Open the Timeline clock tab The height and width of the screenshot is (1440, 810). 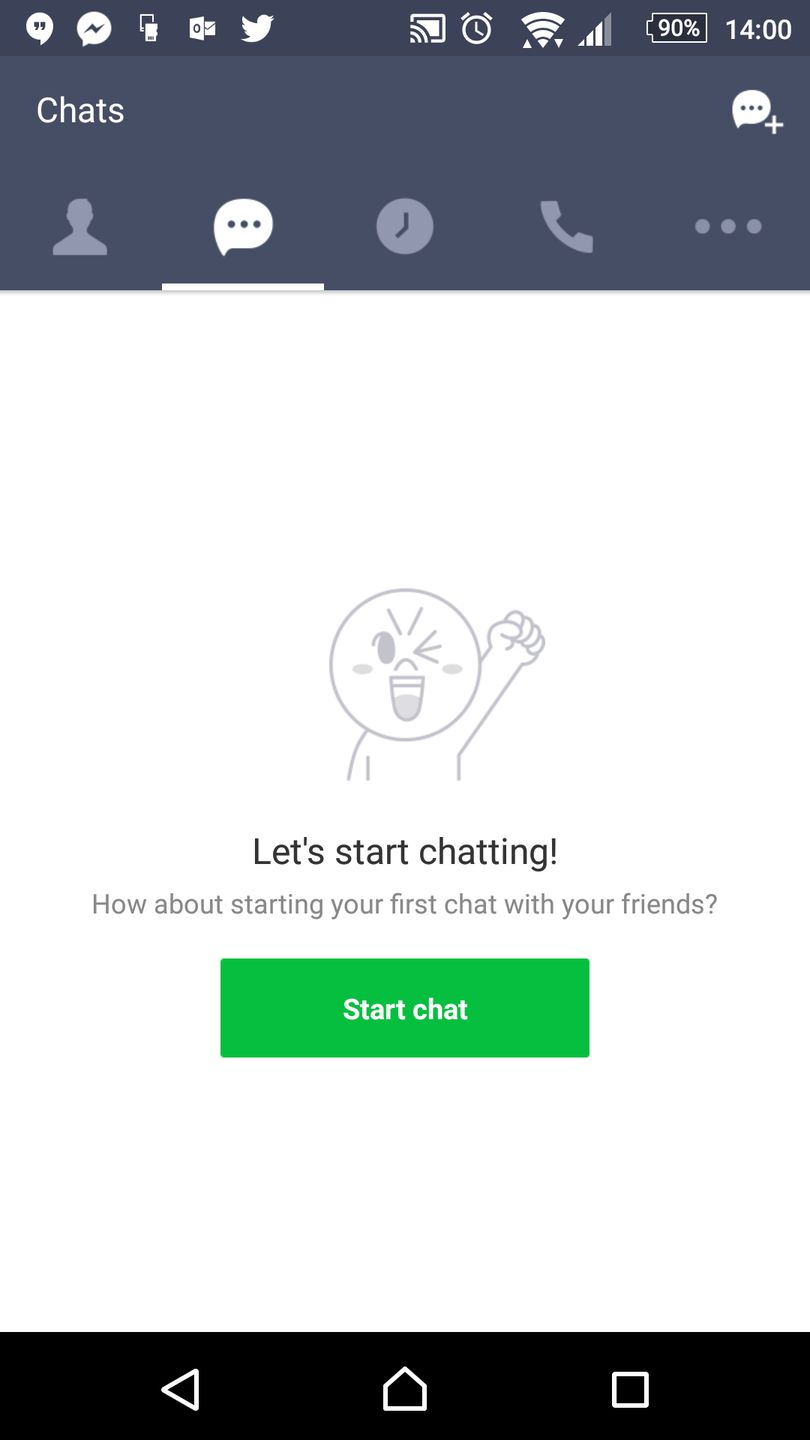[x=405, y=227]
